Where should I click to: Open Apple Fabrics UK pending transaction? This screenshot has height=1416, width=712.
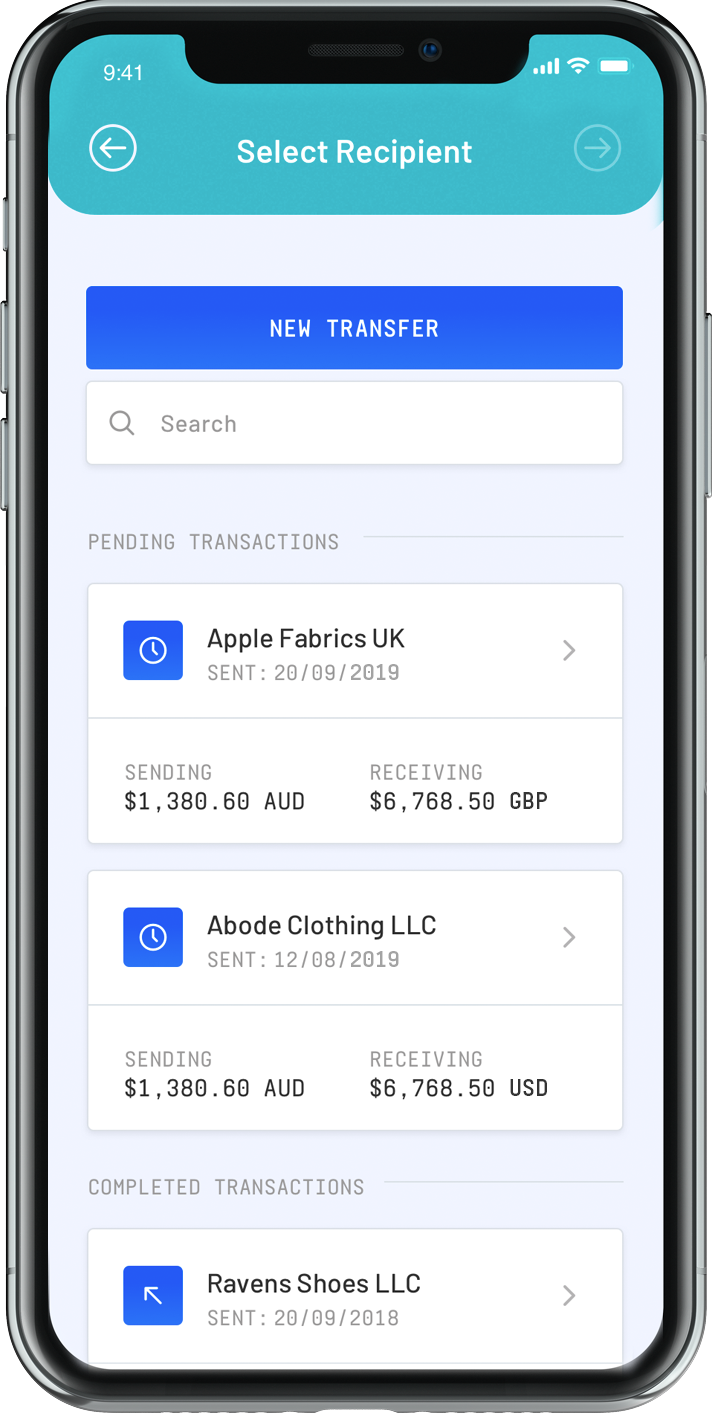[354, 651]
